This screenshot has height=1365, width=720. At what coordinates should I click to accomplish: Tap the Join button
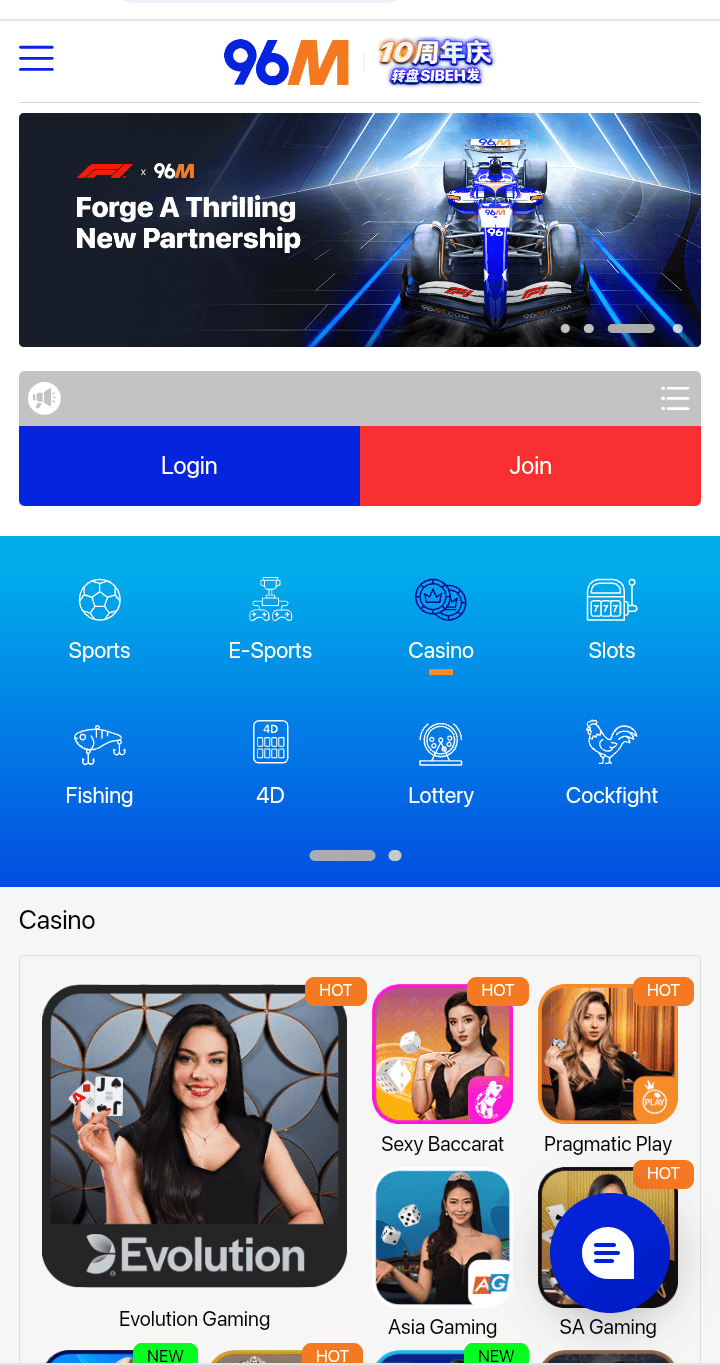coord(530,466)
